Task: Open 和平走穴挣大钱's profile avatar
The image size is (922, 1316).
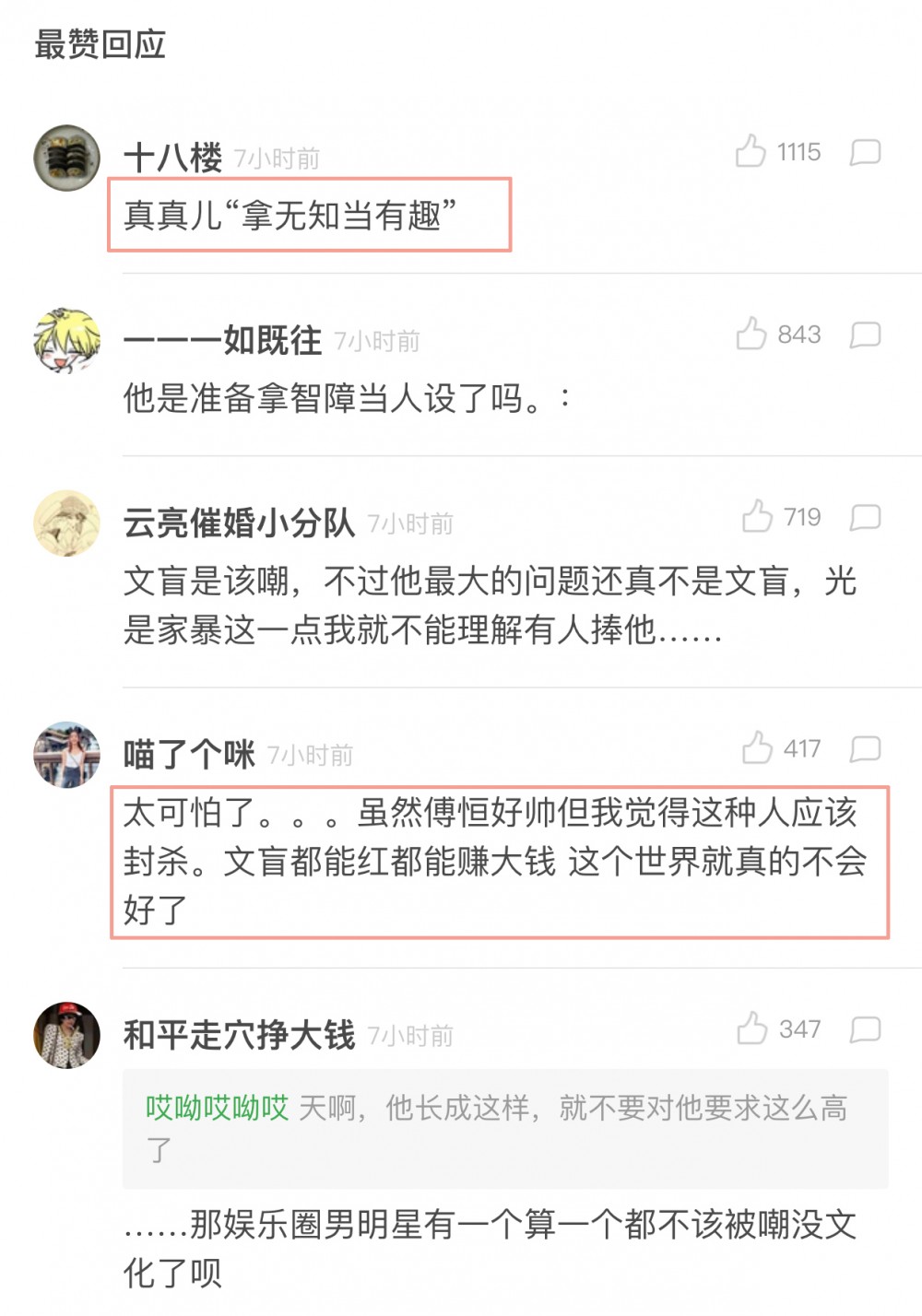Action: [66, 1035]
